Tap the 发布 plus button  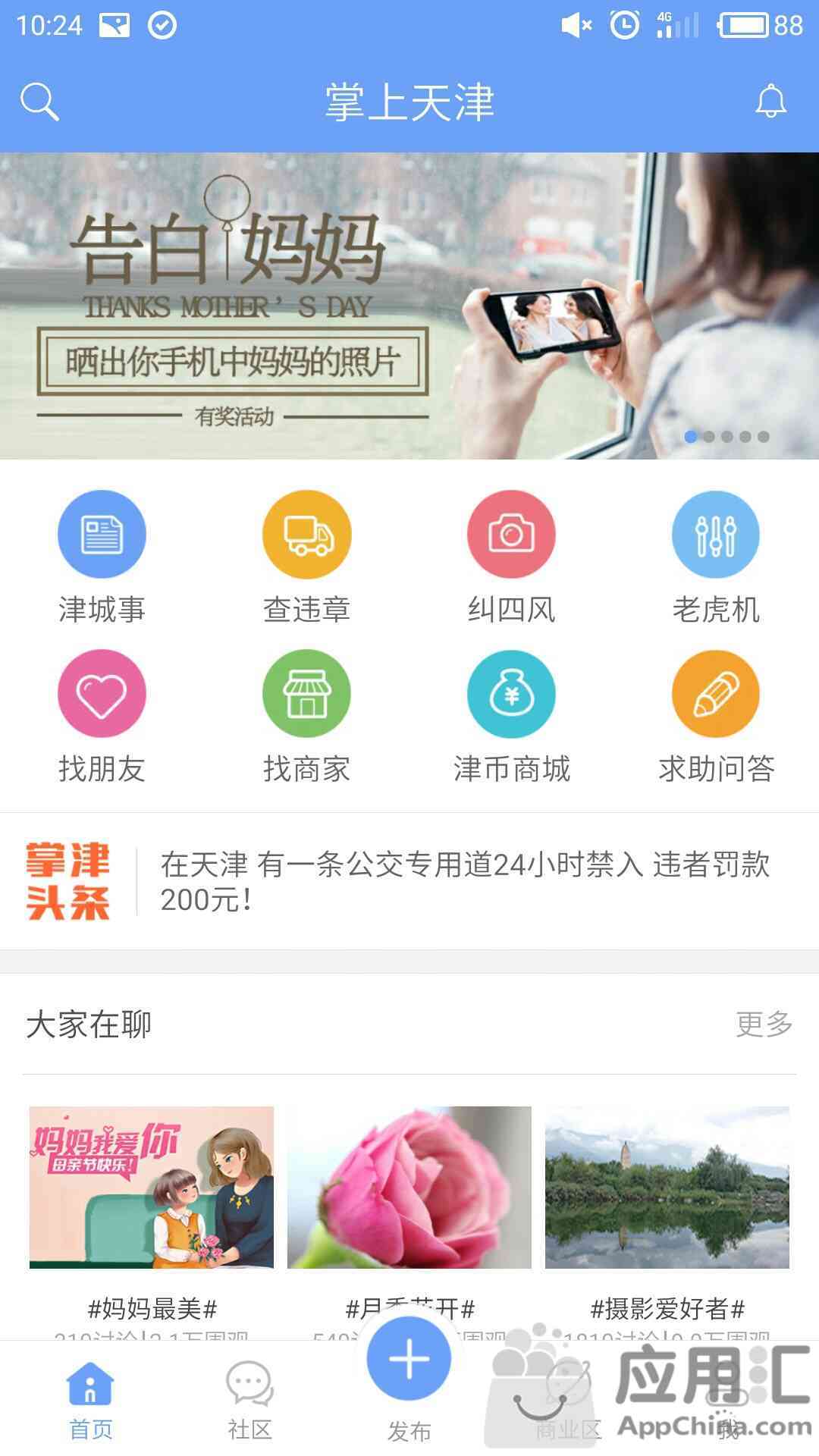pyautogui.click(x=409, y=1359)
